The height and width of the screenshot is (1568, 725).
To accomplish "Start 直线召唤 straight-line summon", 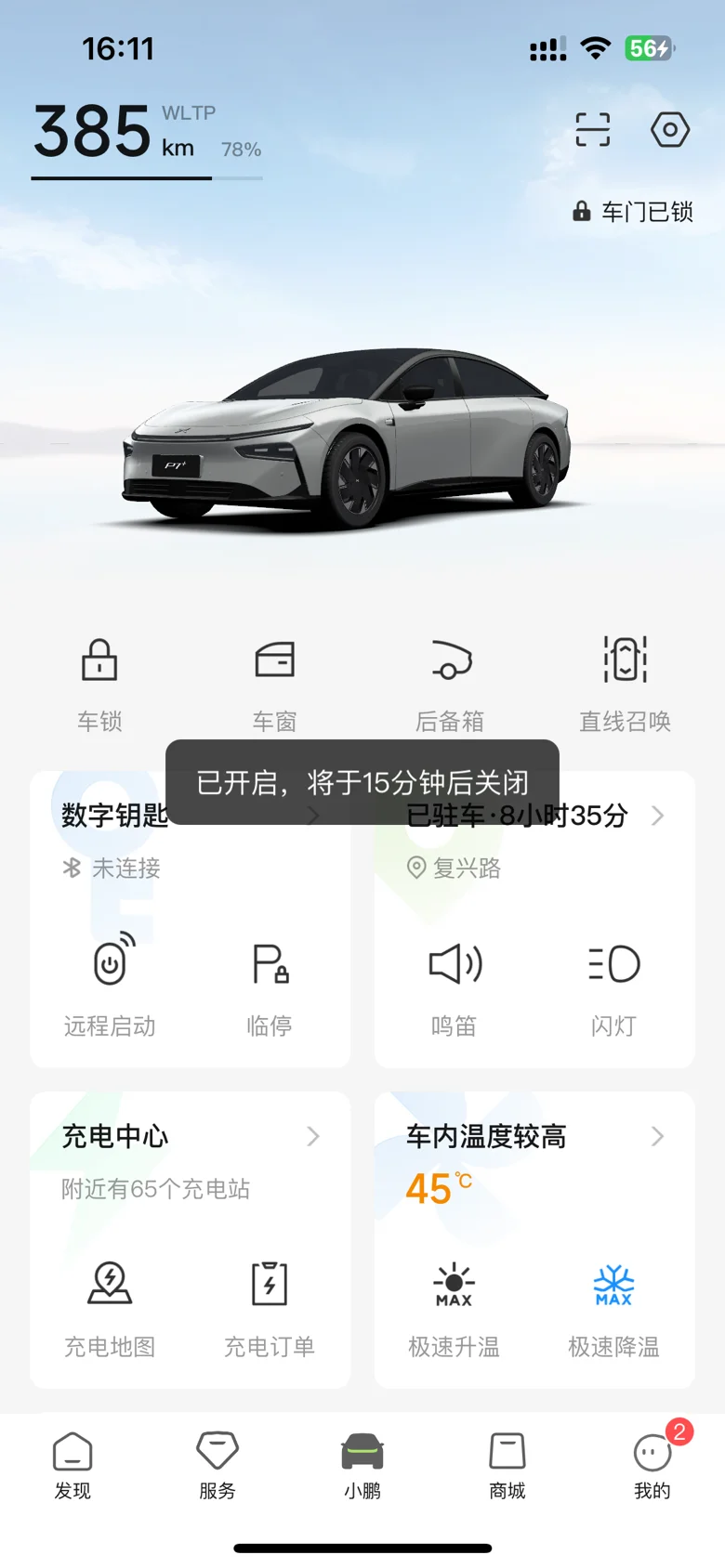I will tap(625, 686).
